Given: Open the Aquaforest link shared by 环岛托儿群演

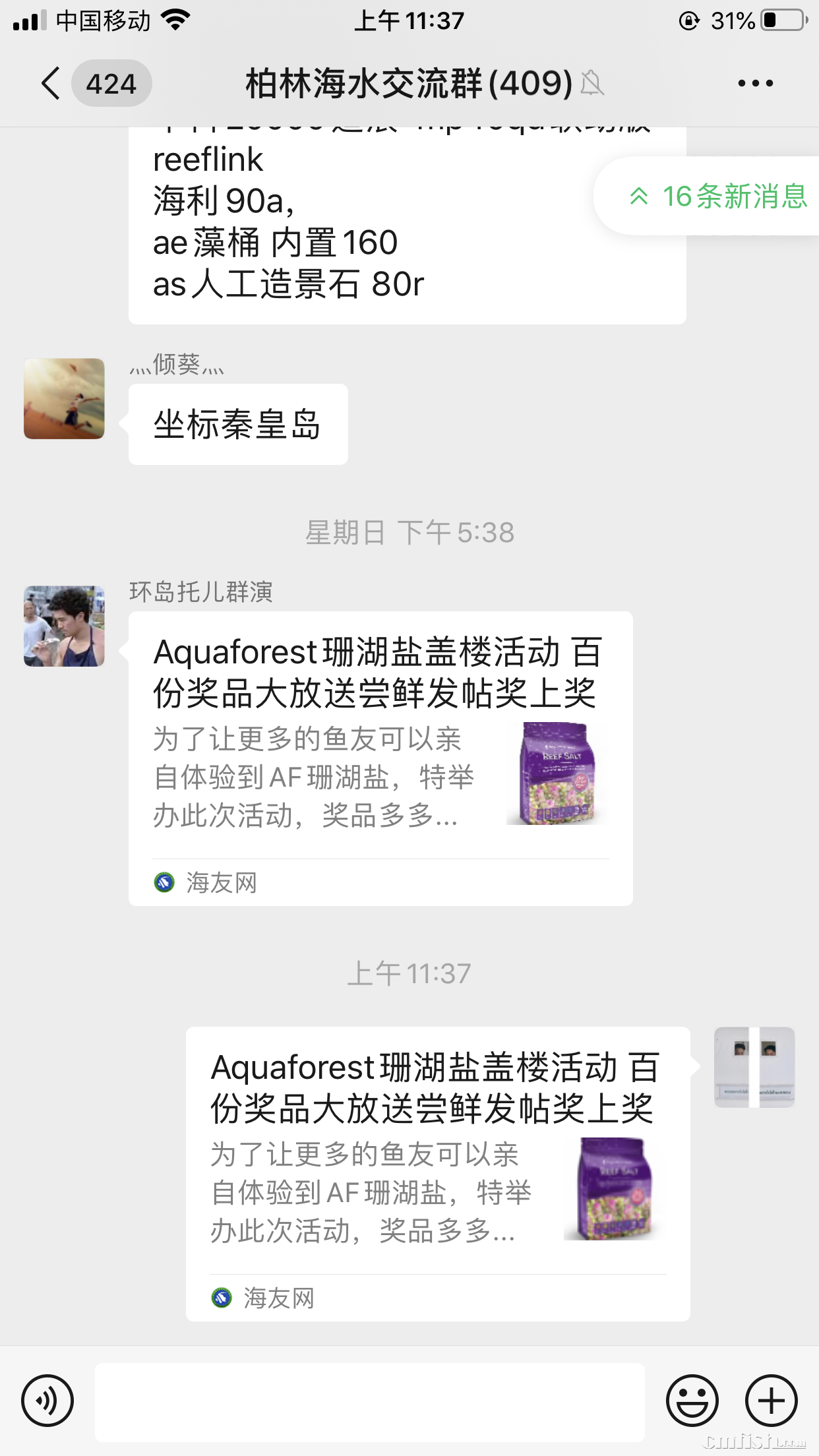Looking at the screenshot, I should click(380, 758).
